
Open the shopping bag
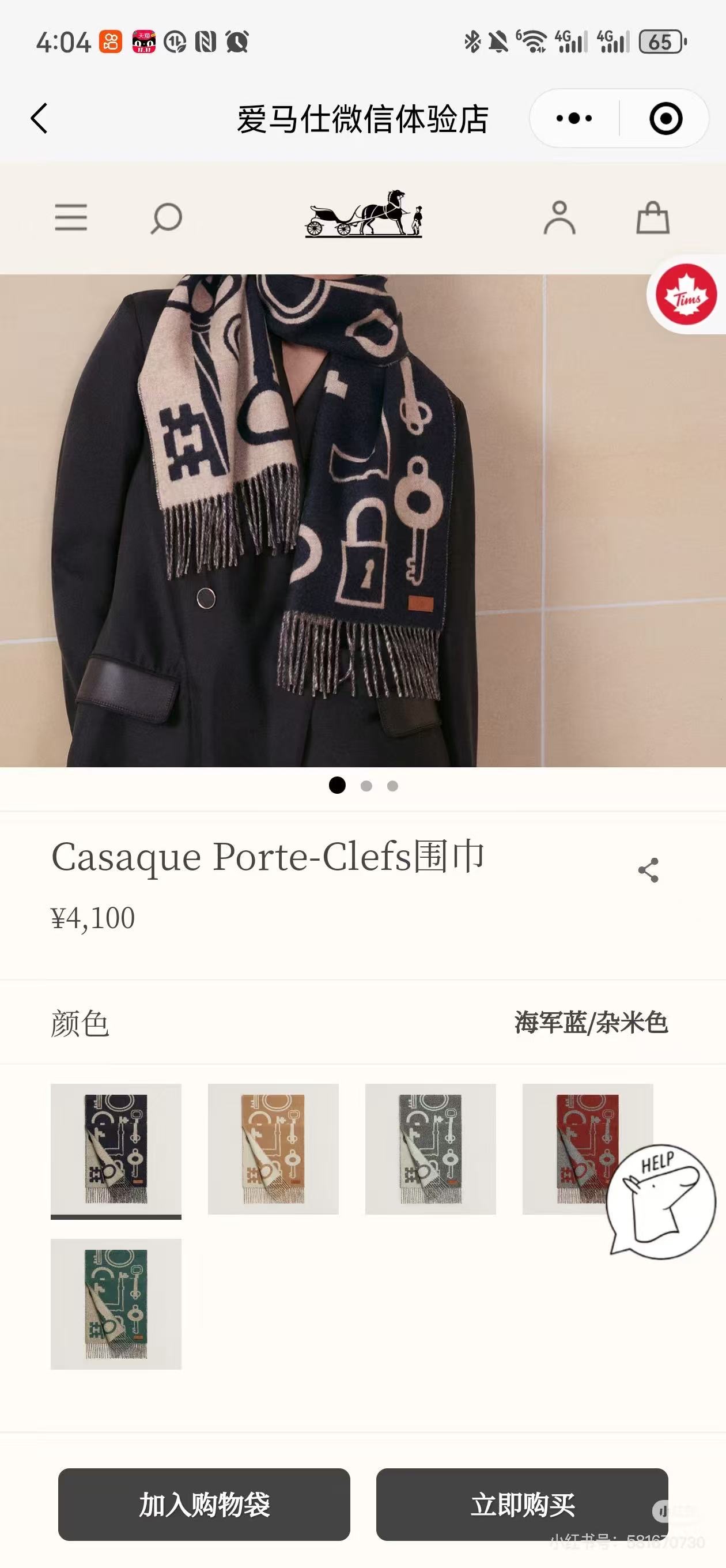(653, 218)
